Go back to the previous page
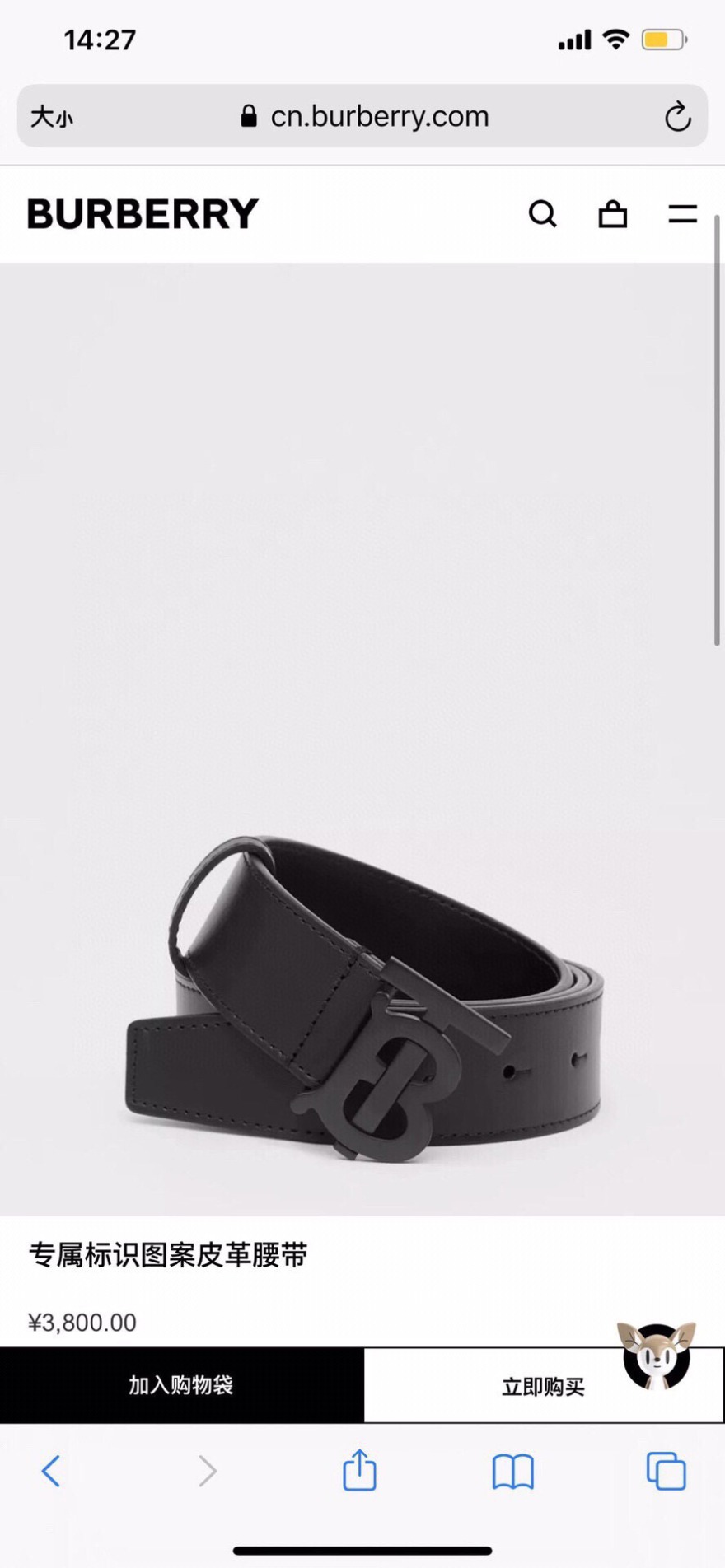725x1568 pixels. click(51, 1471)
